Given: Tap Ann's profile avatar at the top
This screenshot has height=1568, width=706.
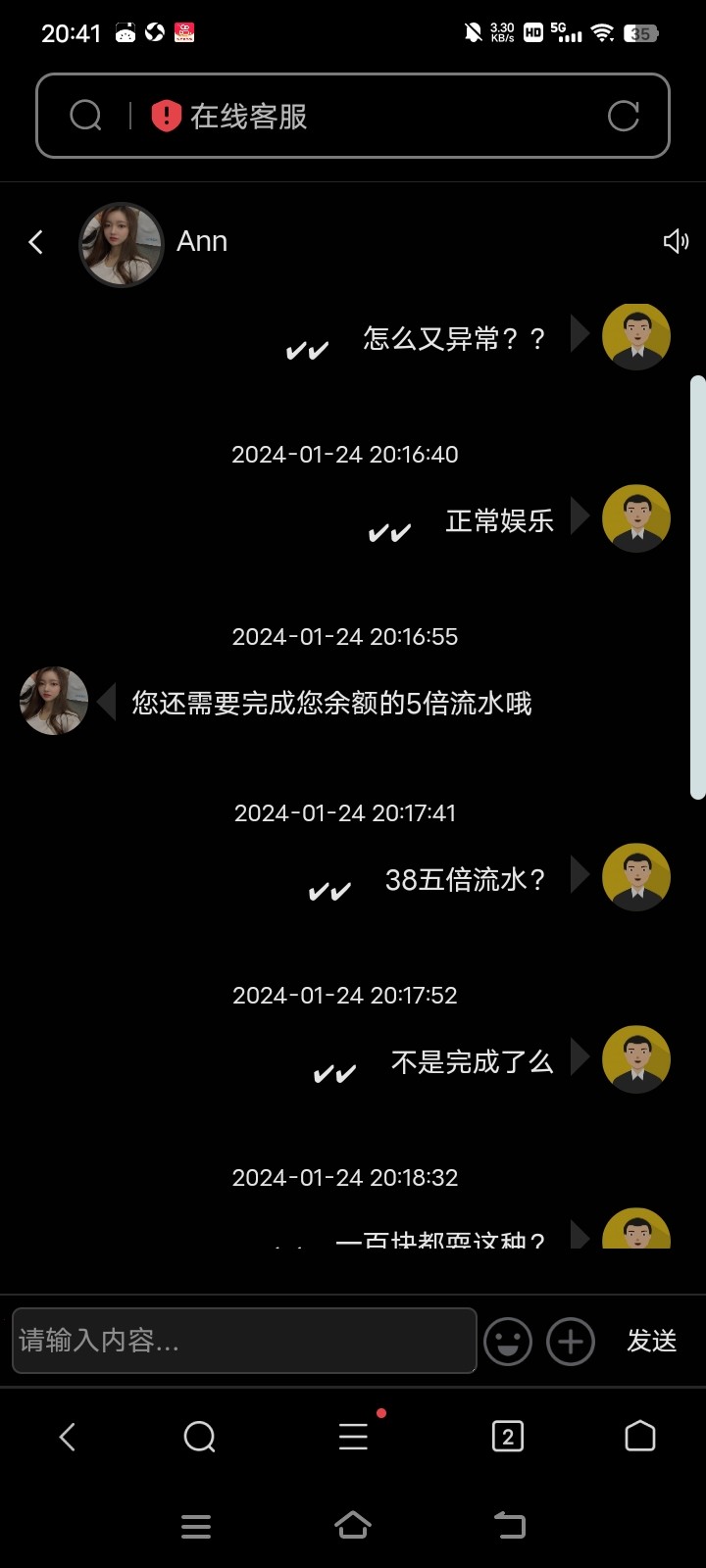Looking at the screenshot, I should pyautogui.click(x=122, y=244).
